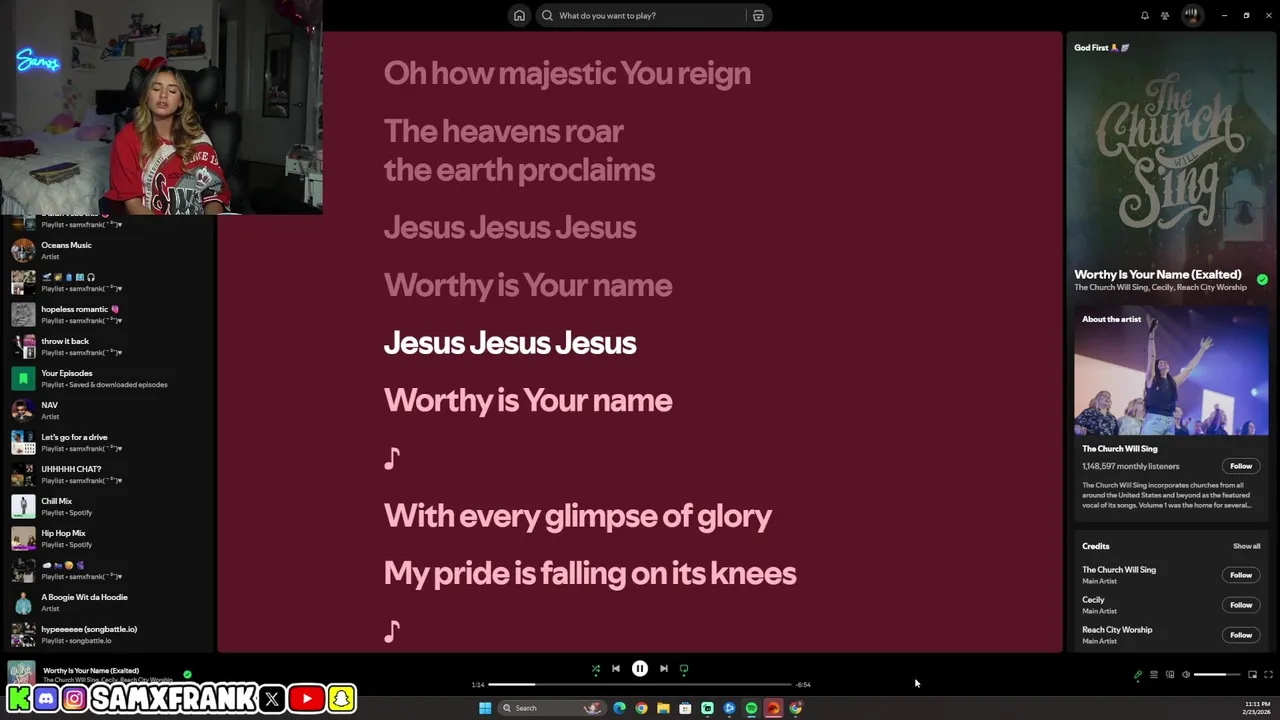Show all credits

coord(1246,546)
